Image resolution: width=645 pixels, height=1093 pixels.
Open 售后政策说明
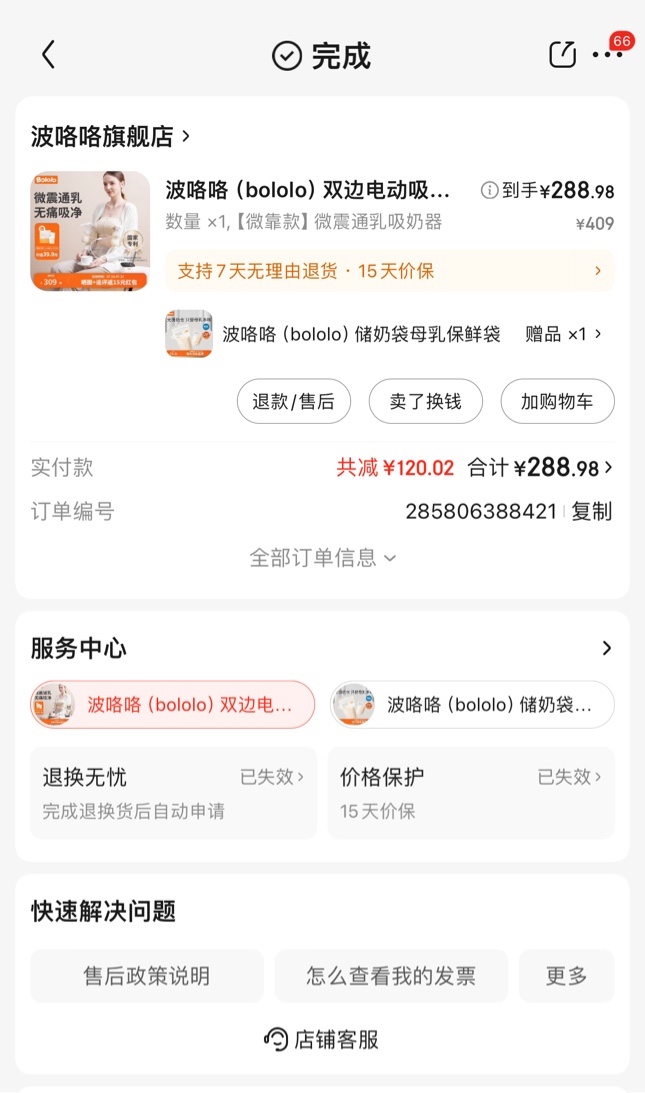[147, 976]
